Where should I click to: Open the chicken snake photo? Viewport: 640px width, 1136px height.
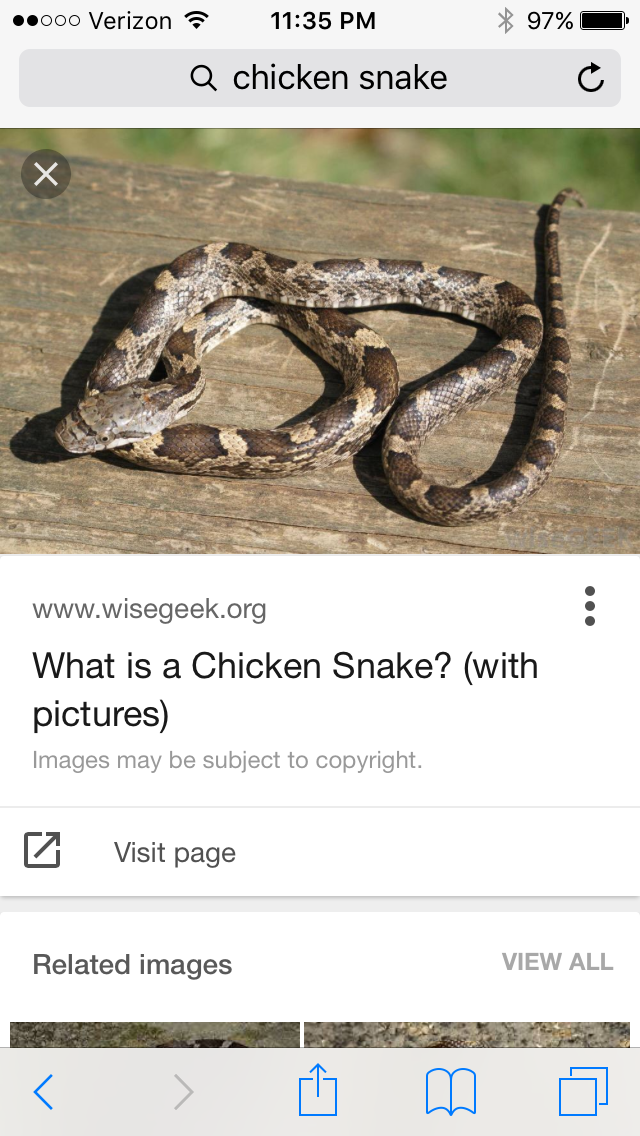click(320, 341)
